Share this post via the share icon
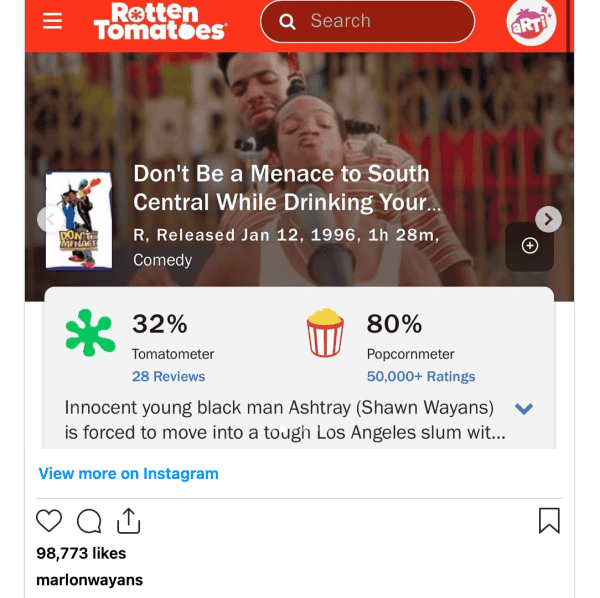 (x=128, y=521)
